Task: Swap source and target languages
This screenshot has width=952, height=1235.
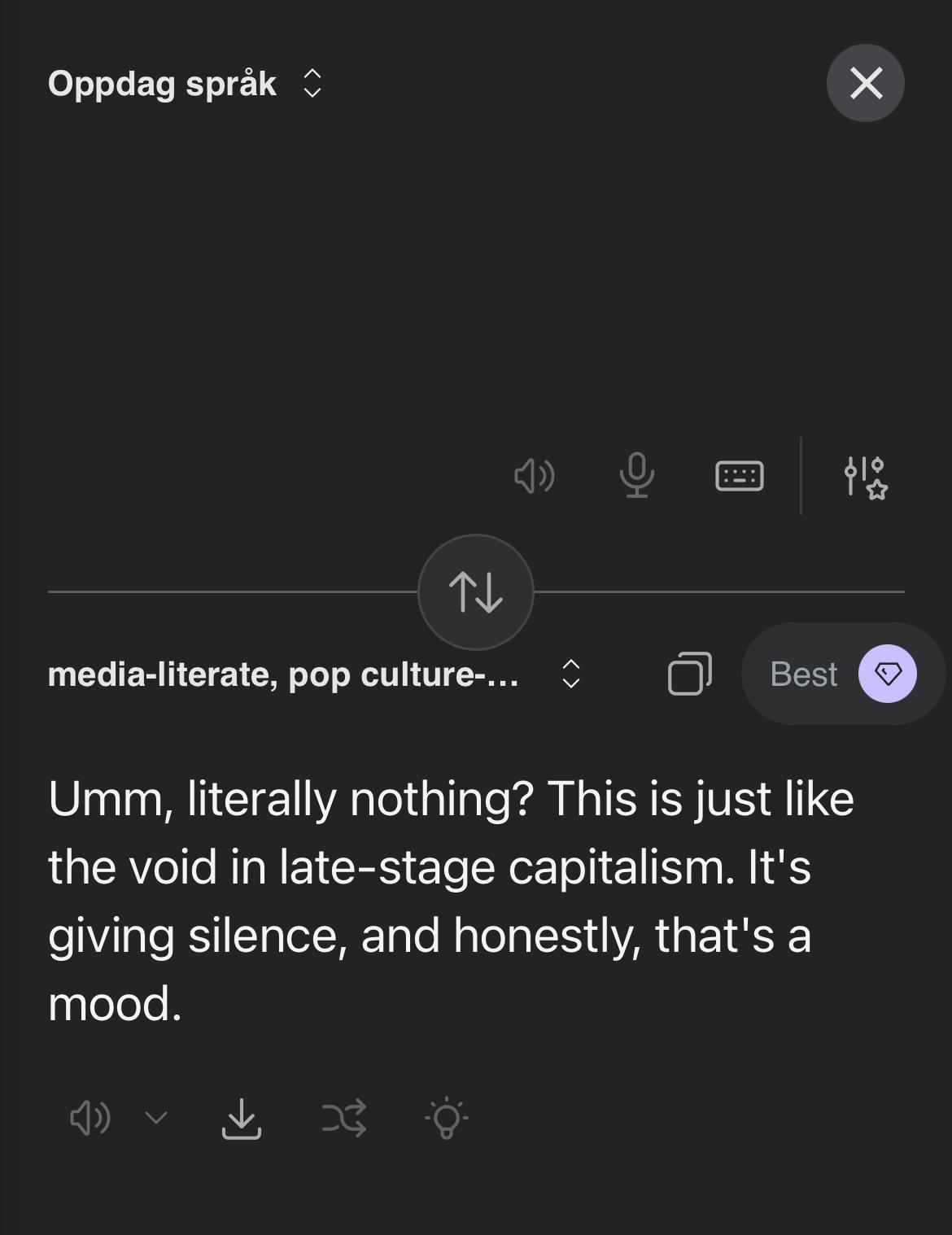Action: pos(476,592)
